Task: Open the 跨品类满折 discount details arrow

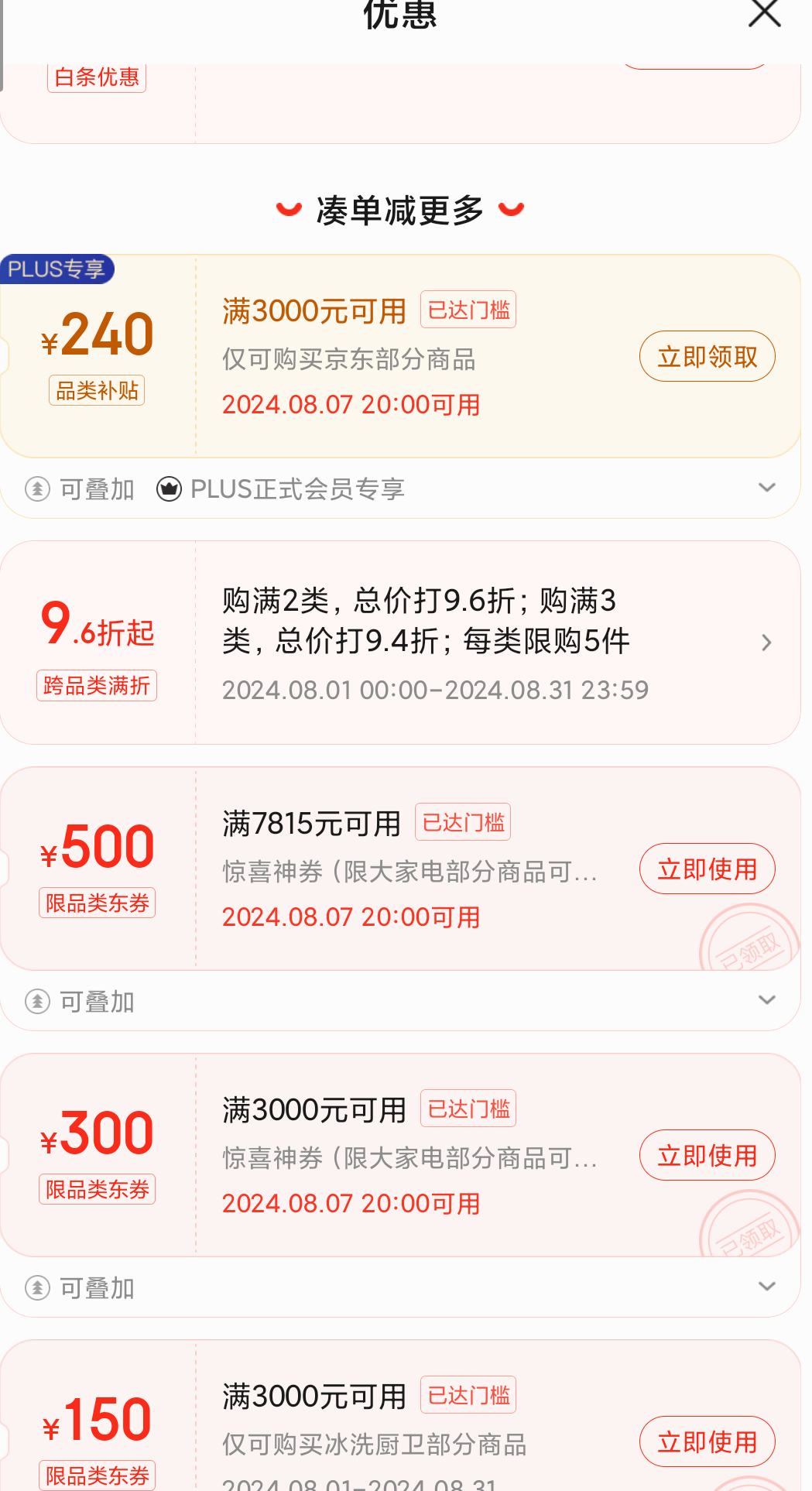Action: click(767, 643)
